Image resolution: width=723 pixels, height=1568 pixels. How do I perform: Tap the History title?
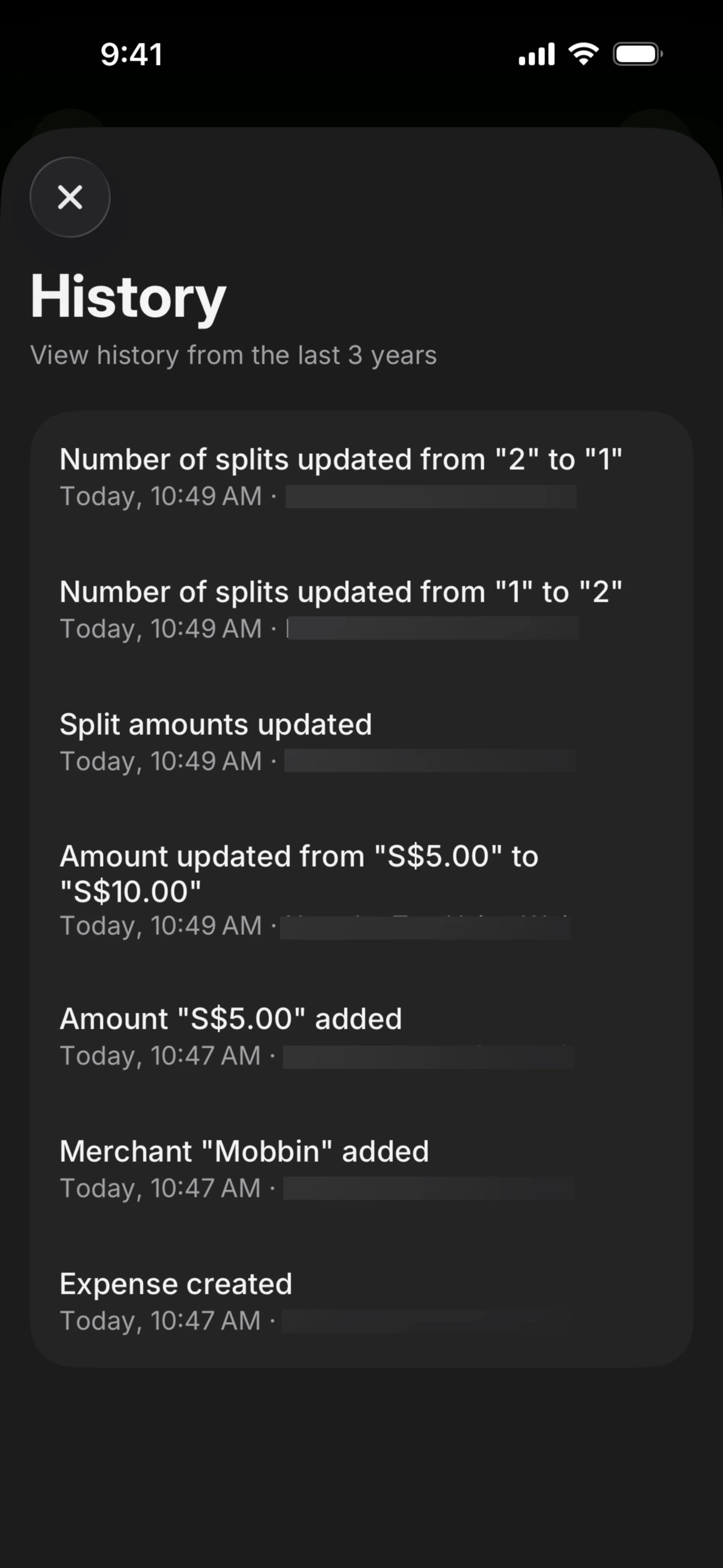pyautogui.click(x=128, y=297)
